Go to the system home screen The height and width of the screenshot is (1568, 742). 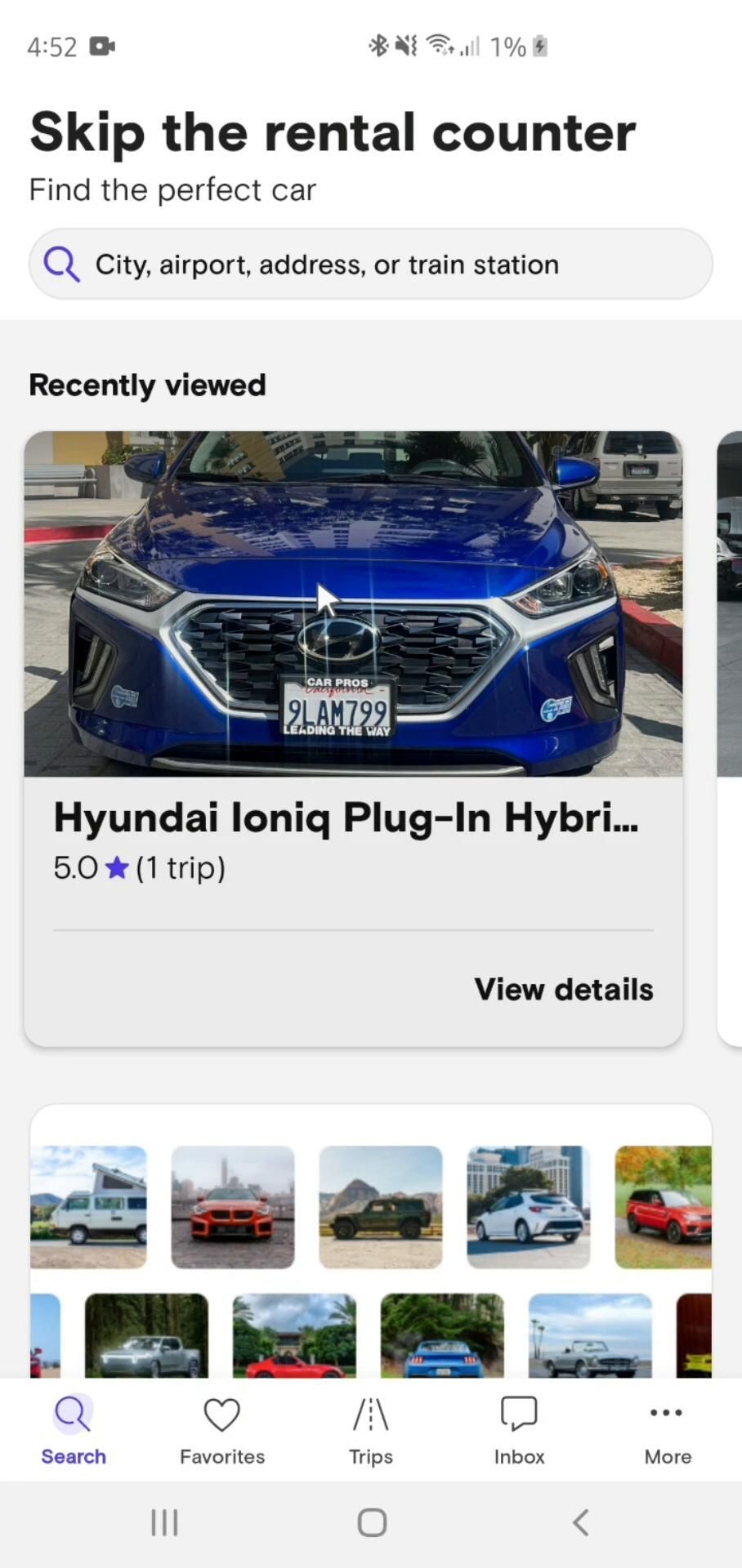[x=372, y=1522]
